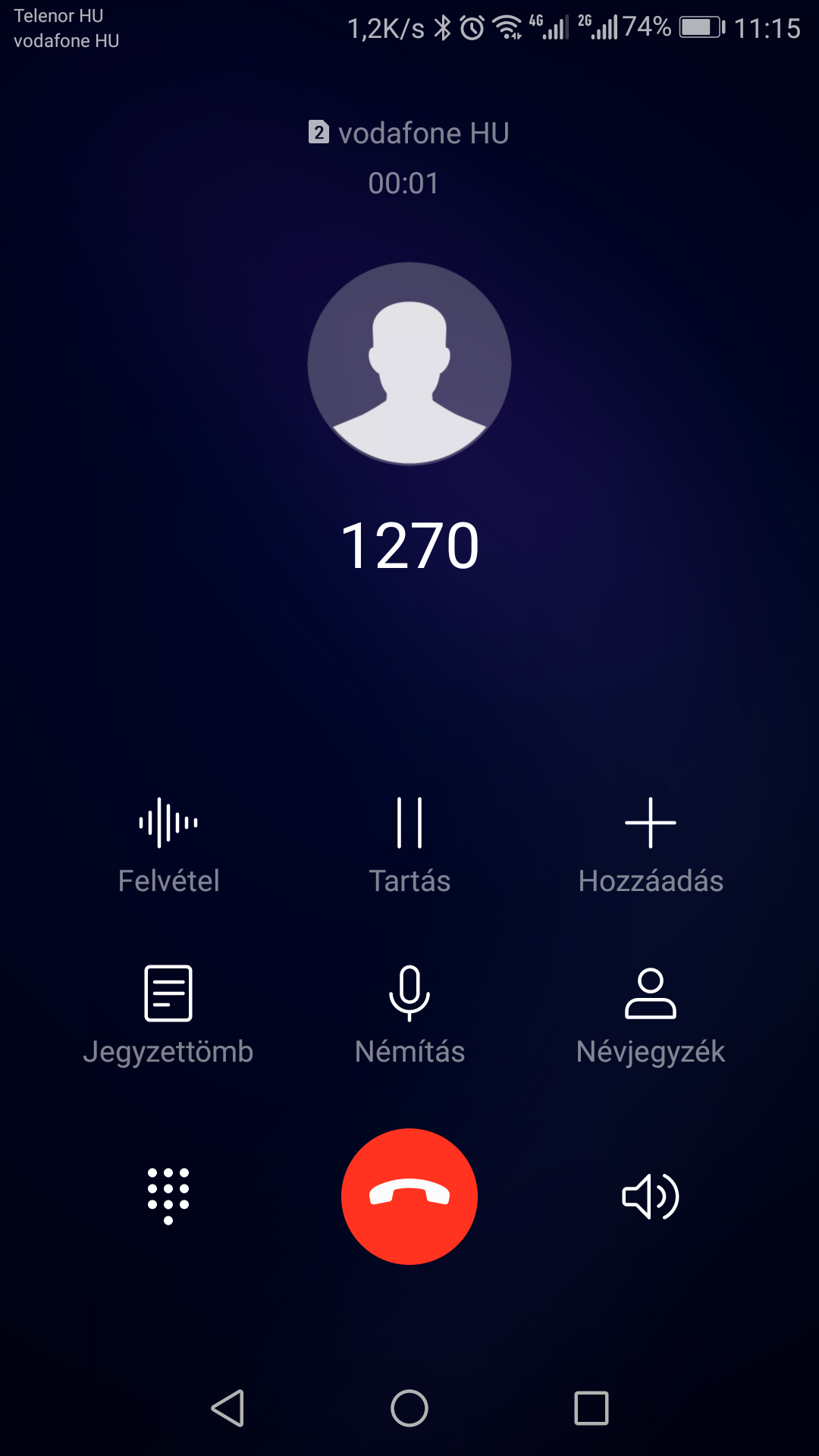This screenshot has height=1456, width=819.
Task: Show the dial pad keypad
Action: (x=168, y=1196)
